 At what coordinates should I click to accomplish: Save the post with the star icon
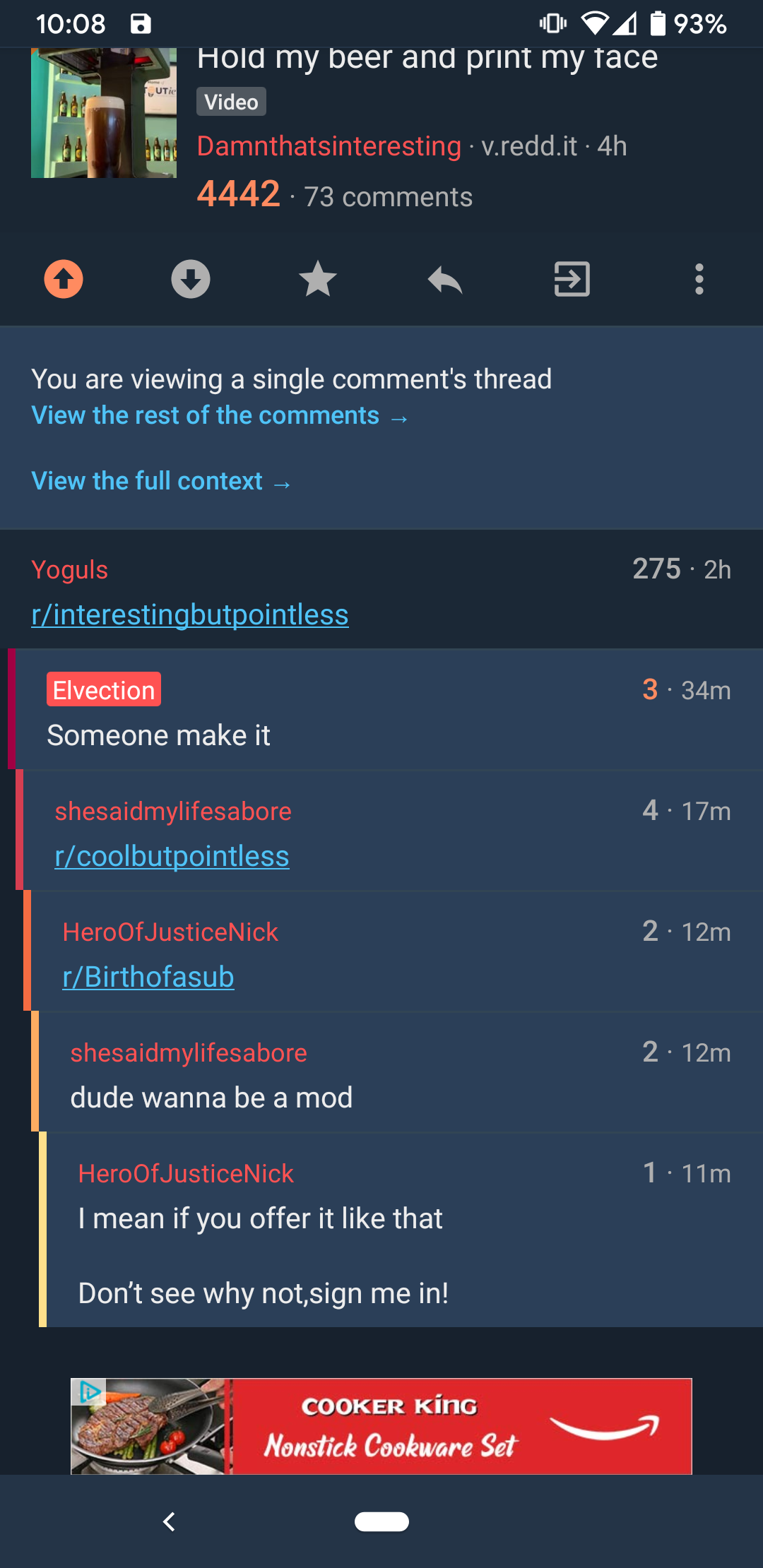(x=318, y=279)
